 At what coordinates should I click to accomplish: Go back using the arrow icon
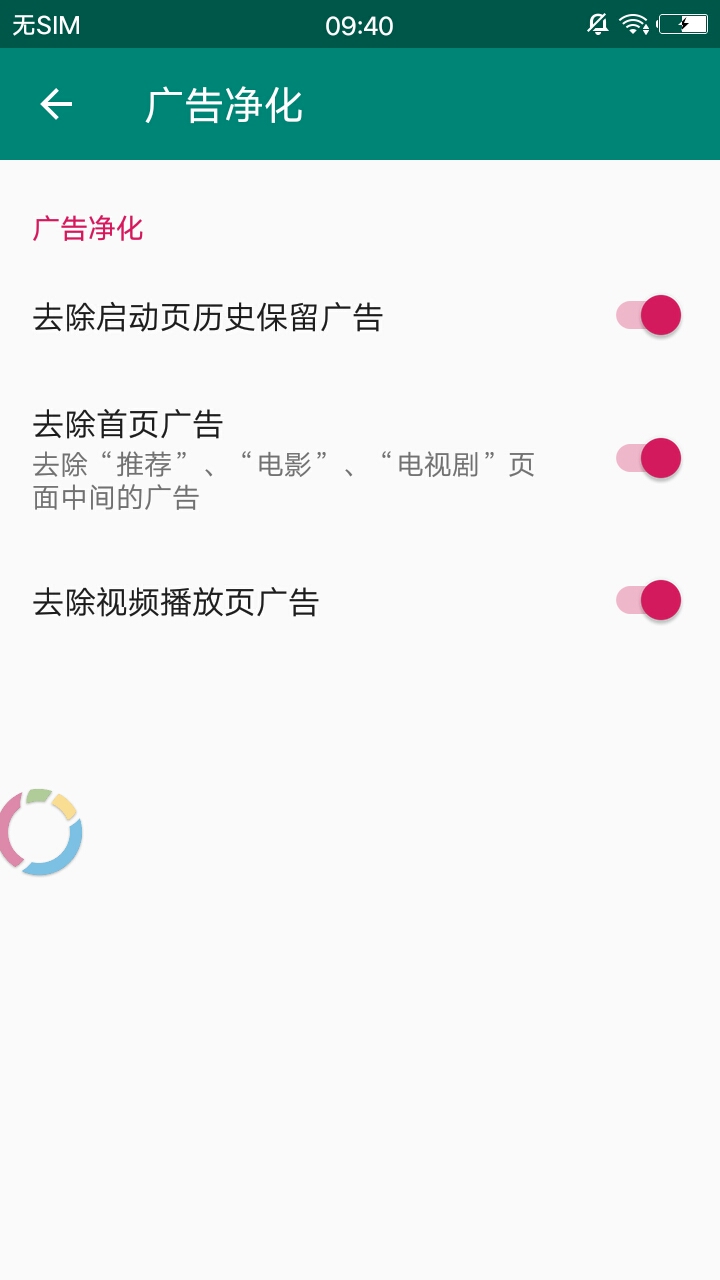[56, 104]
